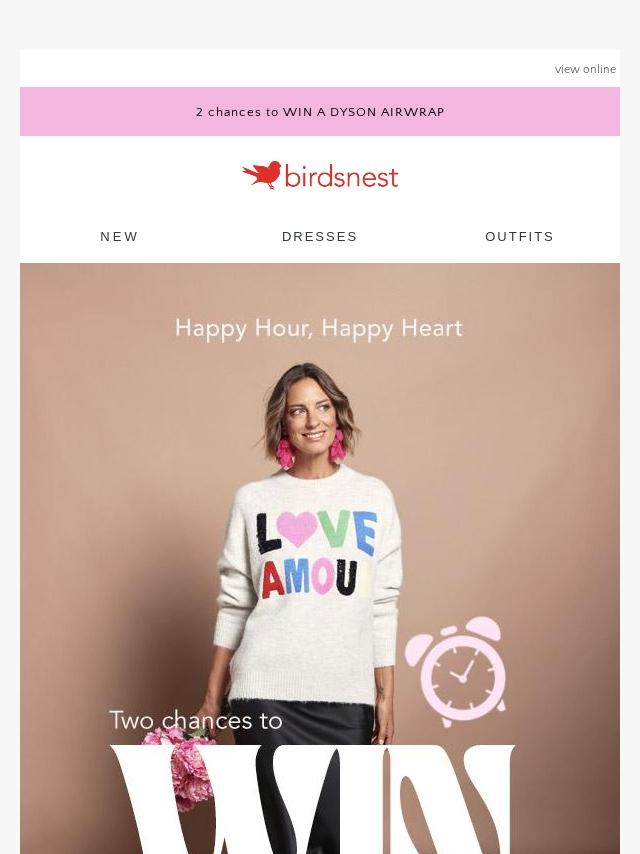The width and height of the screenshot is (640, 854).
Task: Open the birdsnest logo link
Action: pos(320,175)
